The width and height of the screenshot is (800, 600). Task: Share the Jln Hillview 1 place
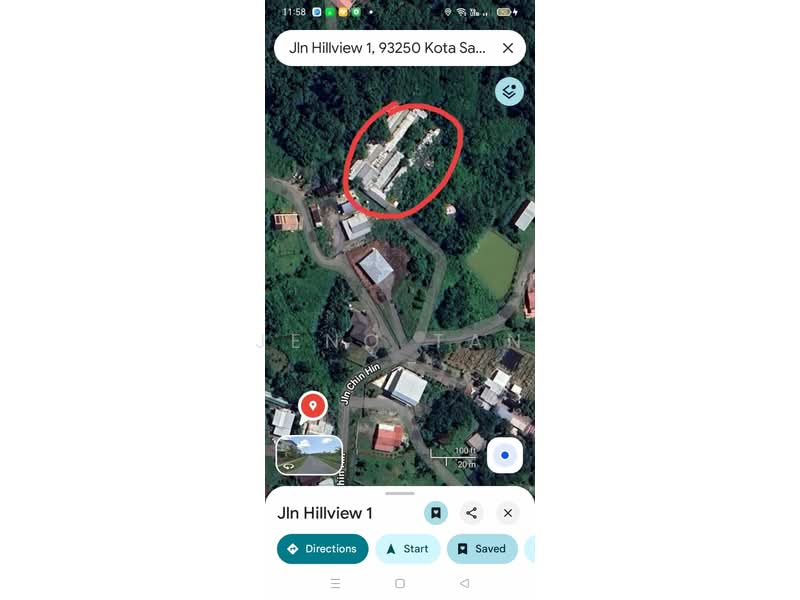472,513
